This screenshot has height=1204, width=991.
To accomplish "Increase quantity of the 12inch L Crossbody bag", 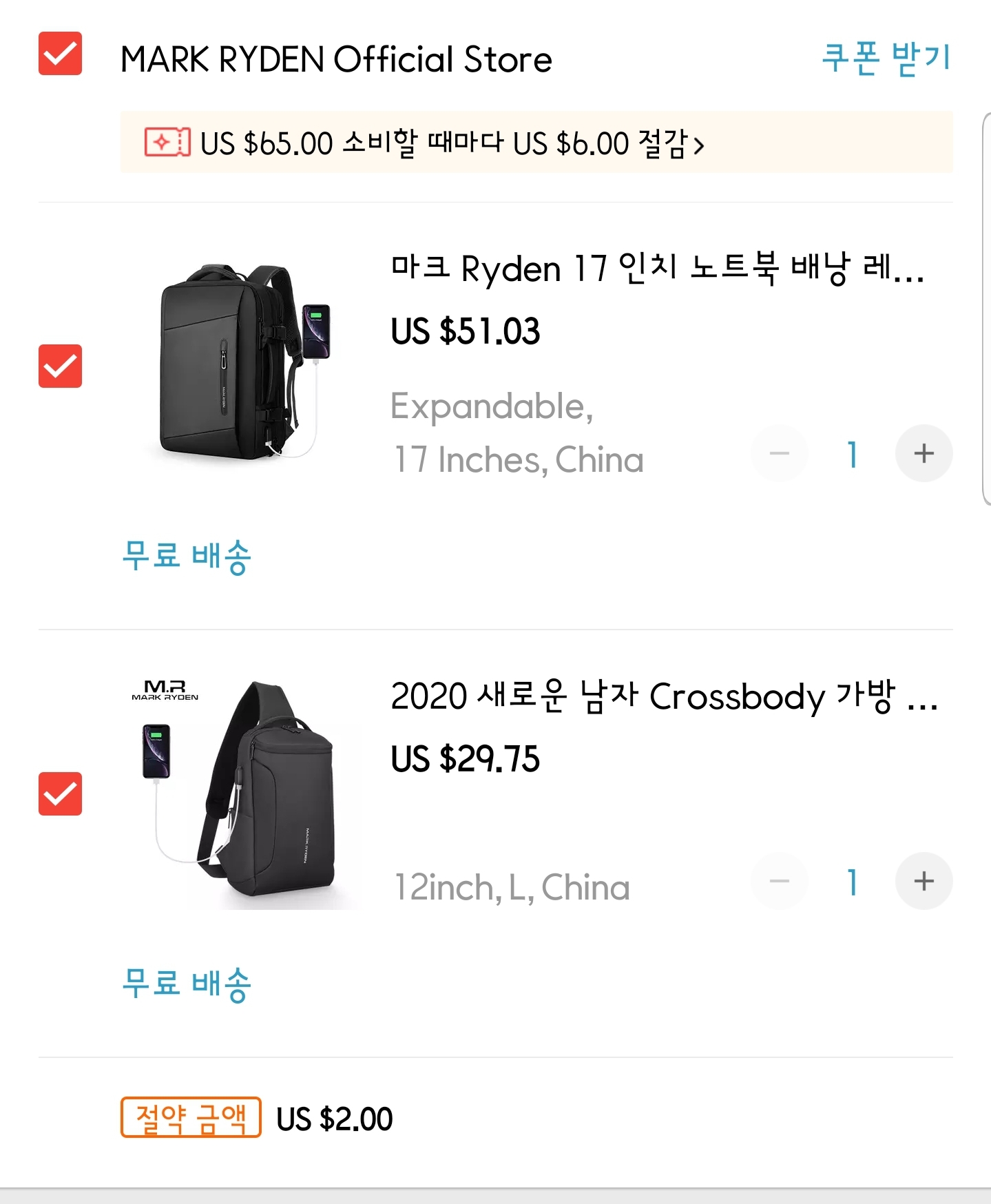I will pos(924,881).
